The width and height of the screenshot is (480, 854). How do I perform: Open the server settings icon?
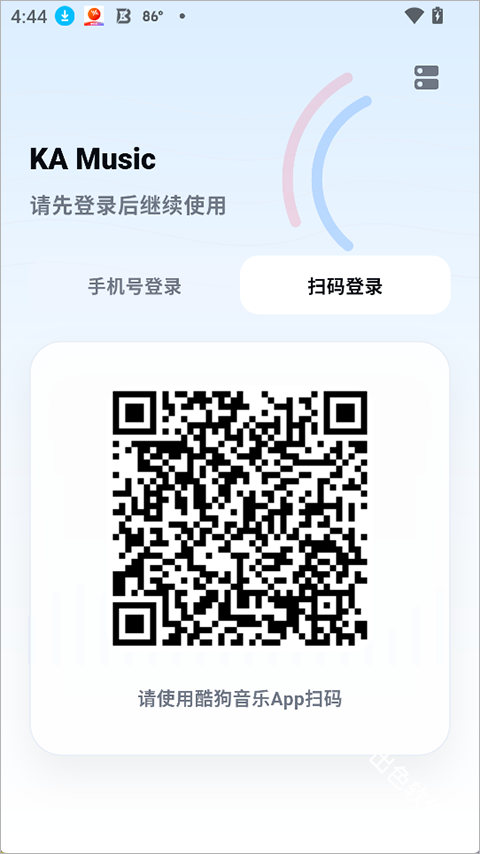coord(426,77)
